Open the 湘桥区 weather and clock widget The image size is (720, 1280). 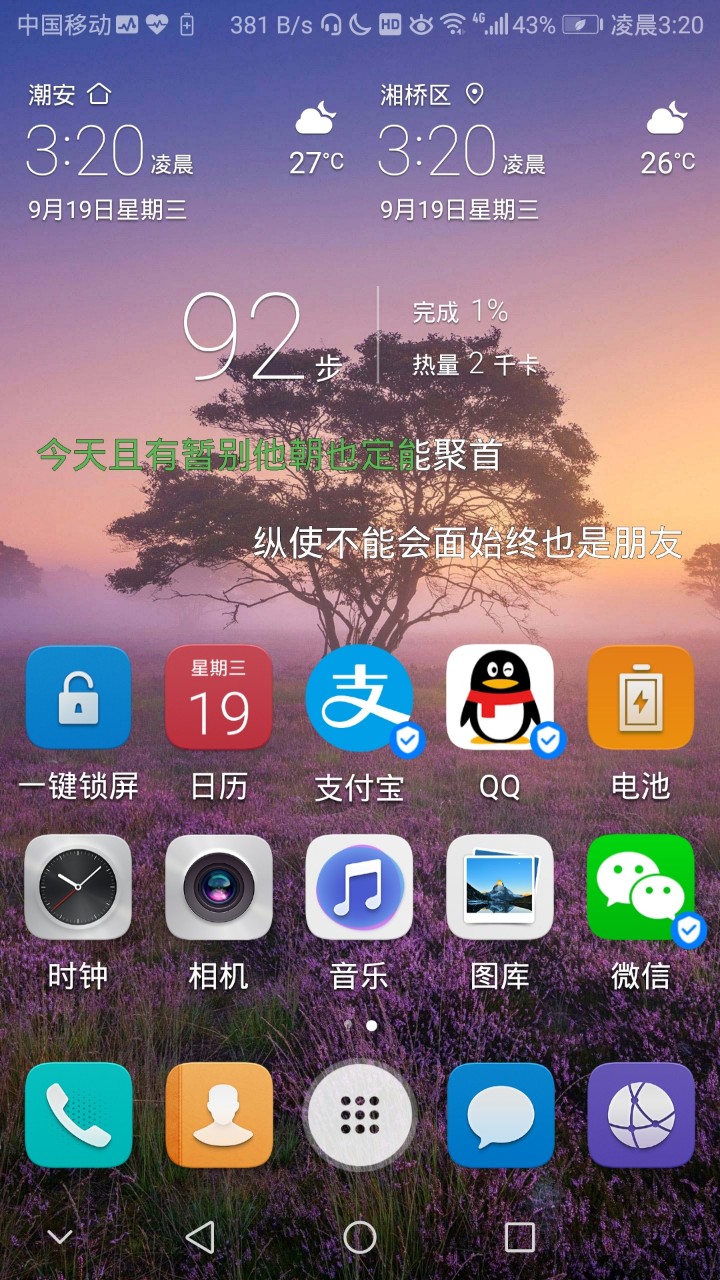pos(538,152)
